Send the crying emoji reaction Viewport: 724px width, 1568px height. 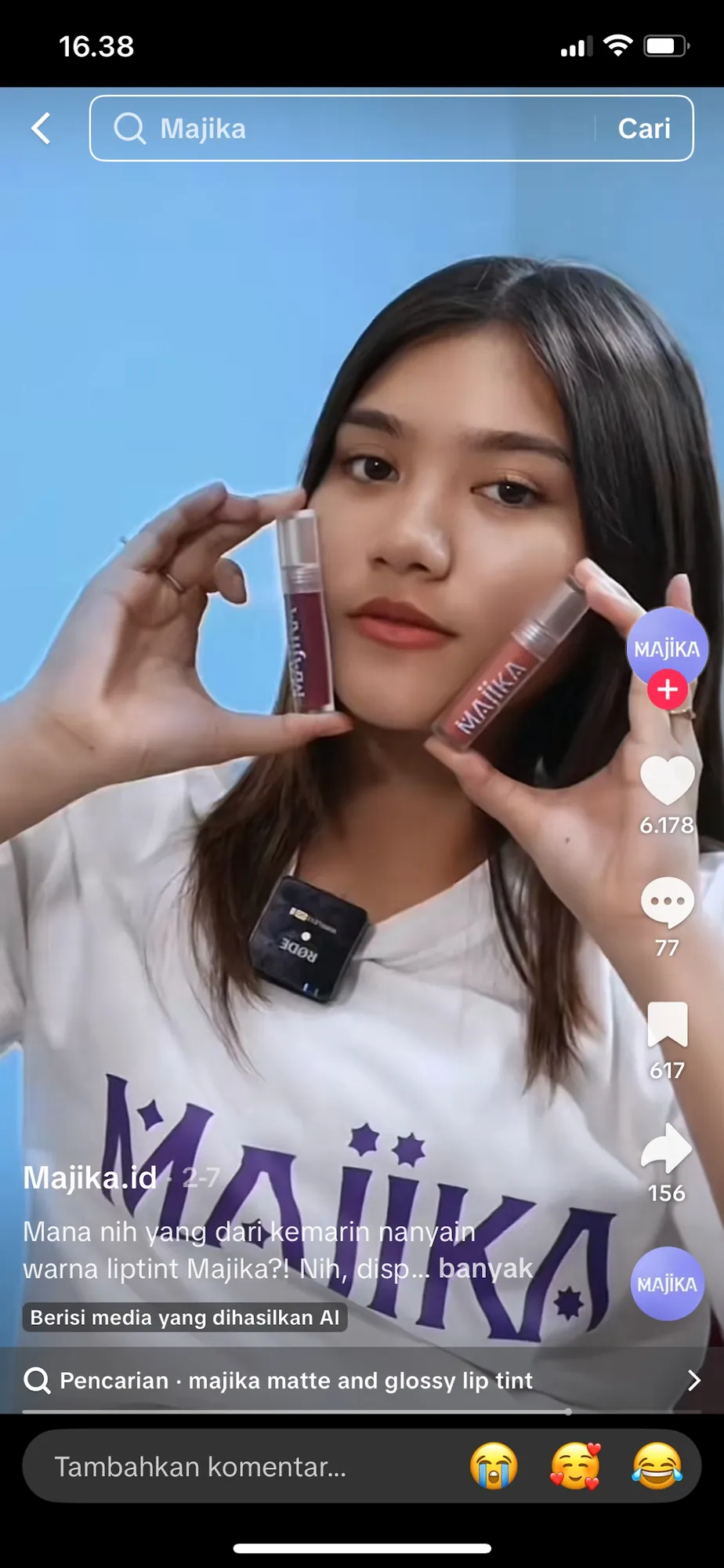click(x=494, y=1466)
